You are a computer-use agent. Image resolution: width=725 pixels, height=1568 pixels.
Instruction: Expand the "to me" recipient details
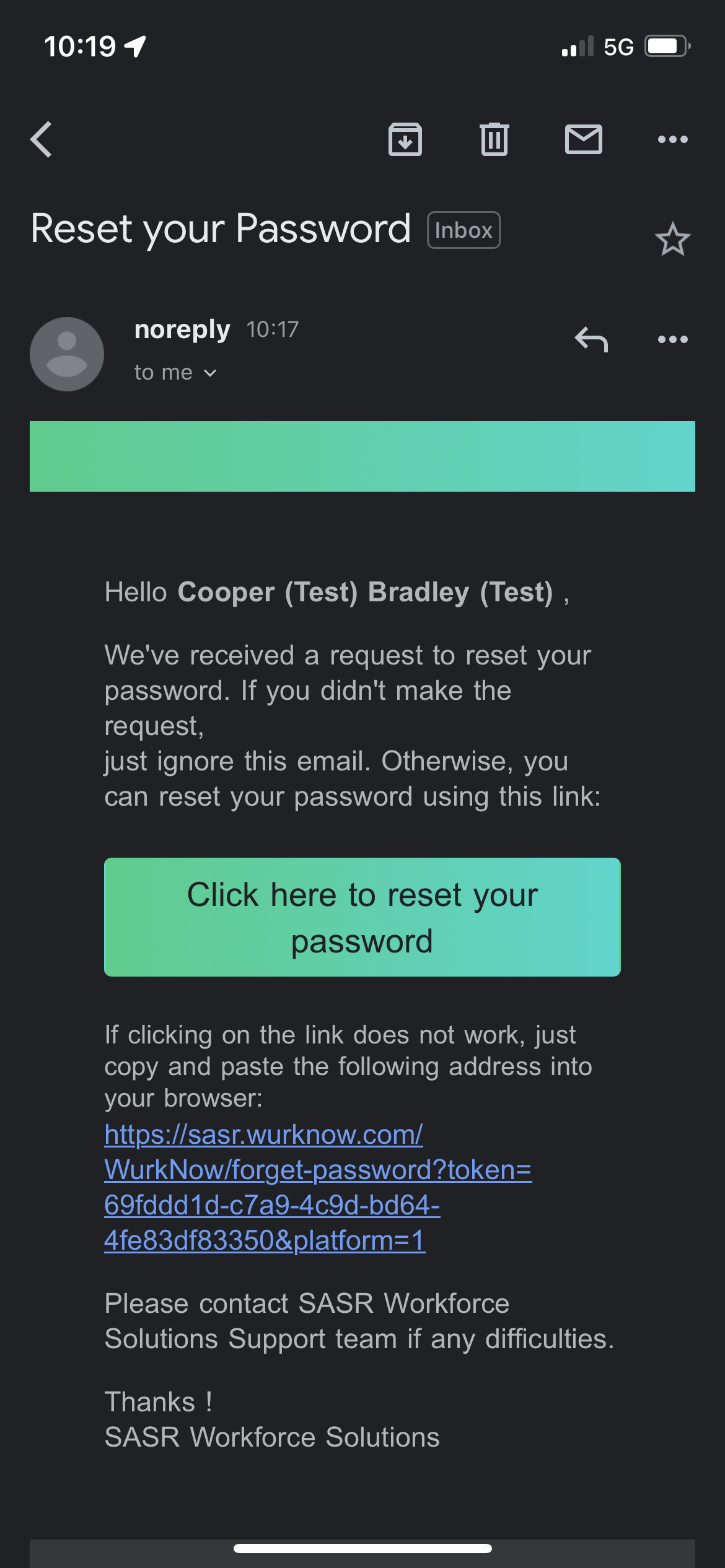[175, 373]
